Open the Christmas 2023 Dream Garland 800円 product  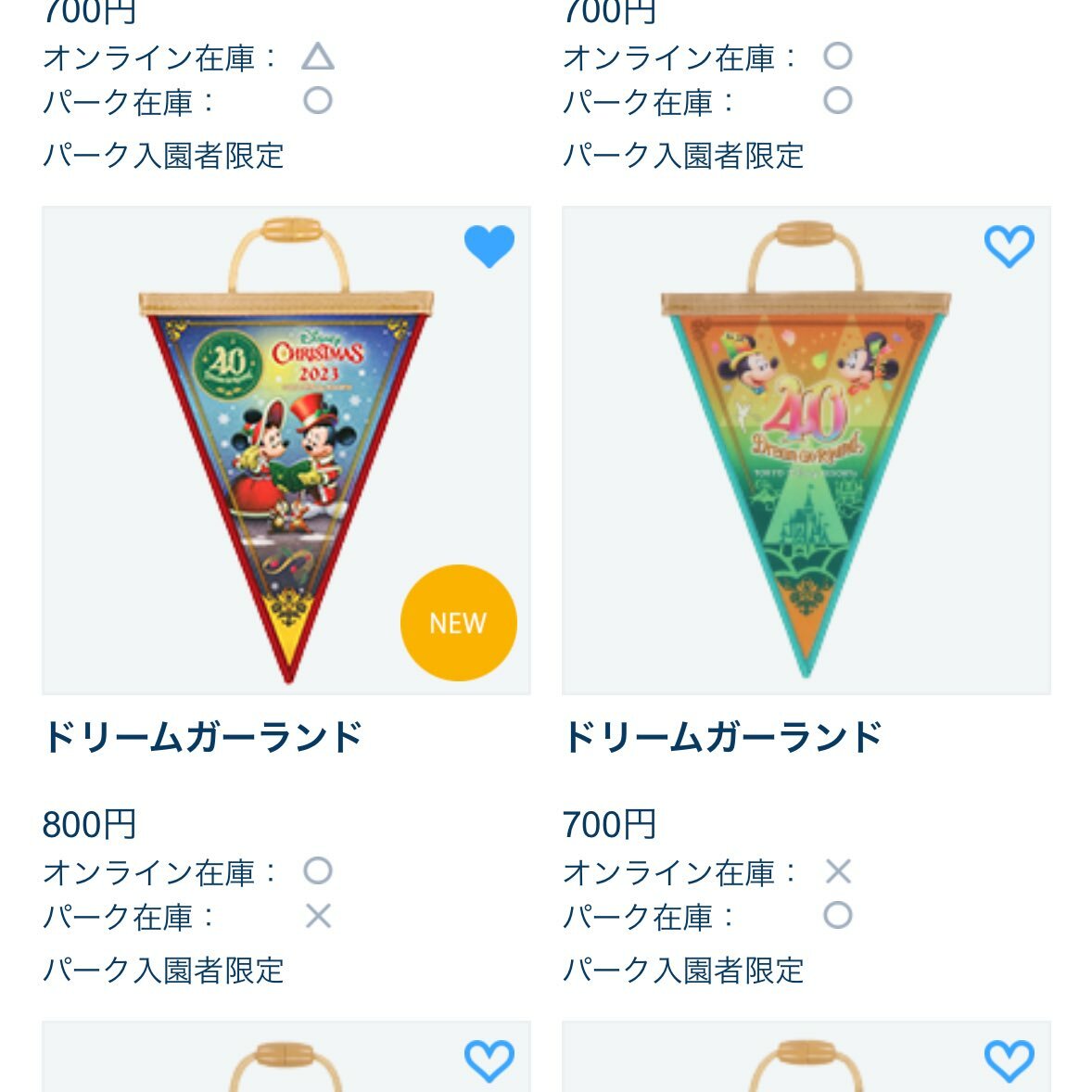286,451
